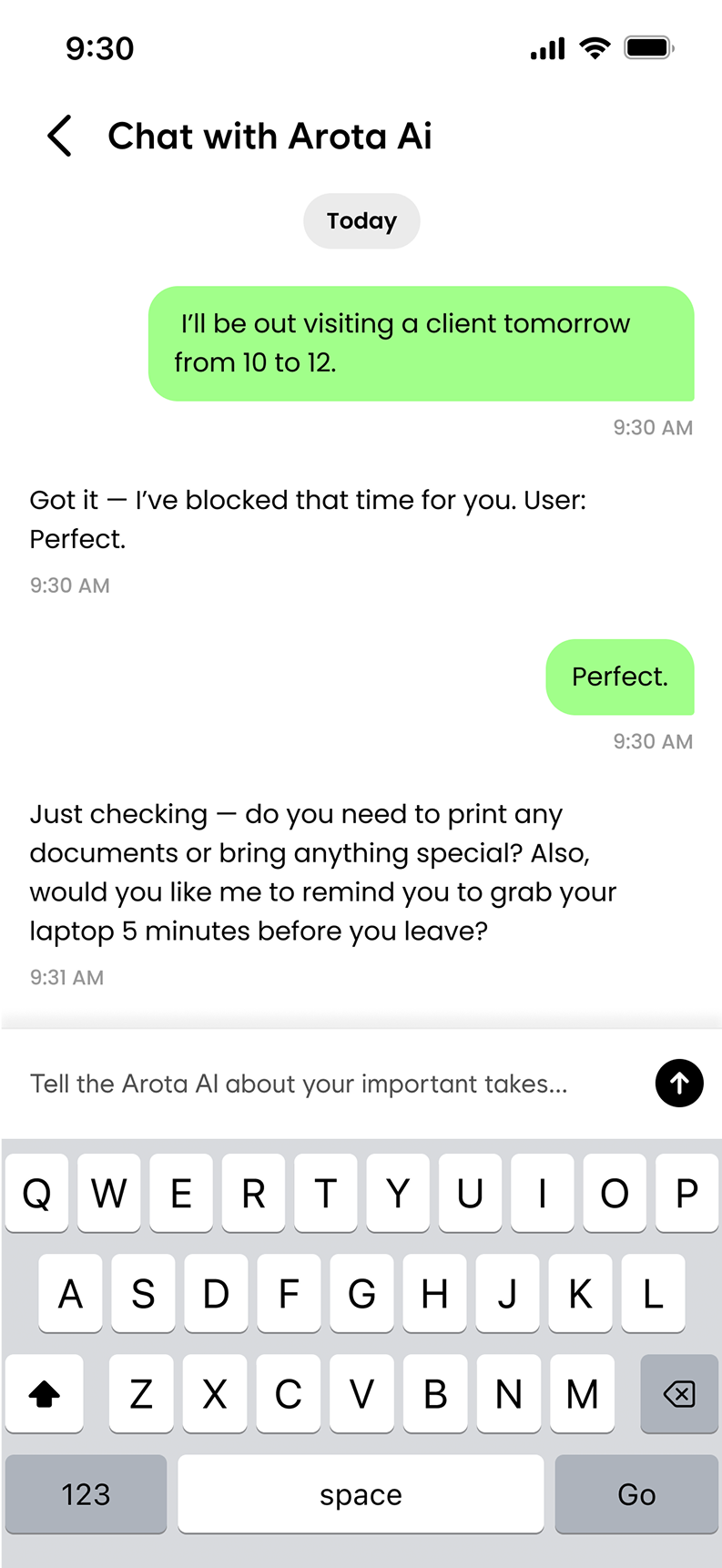Switch keyboard to 123 numbers layout
Viewport: 722px width, 1568px height.
pyautogui.click(x=86, y=1494)
